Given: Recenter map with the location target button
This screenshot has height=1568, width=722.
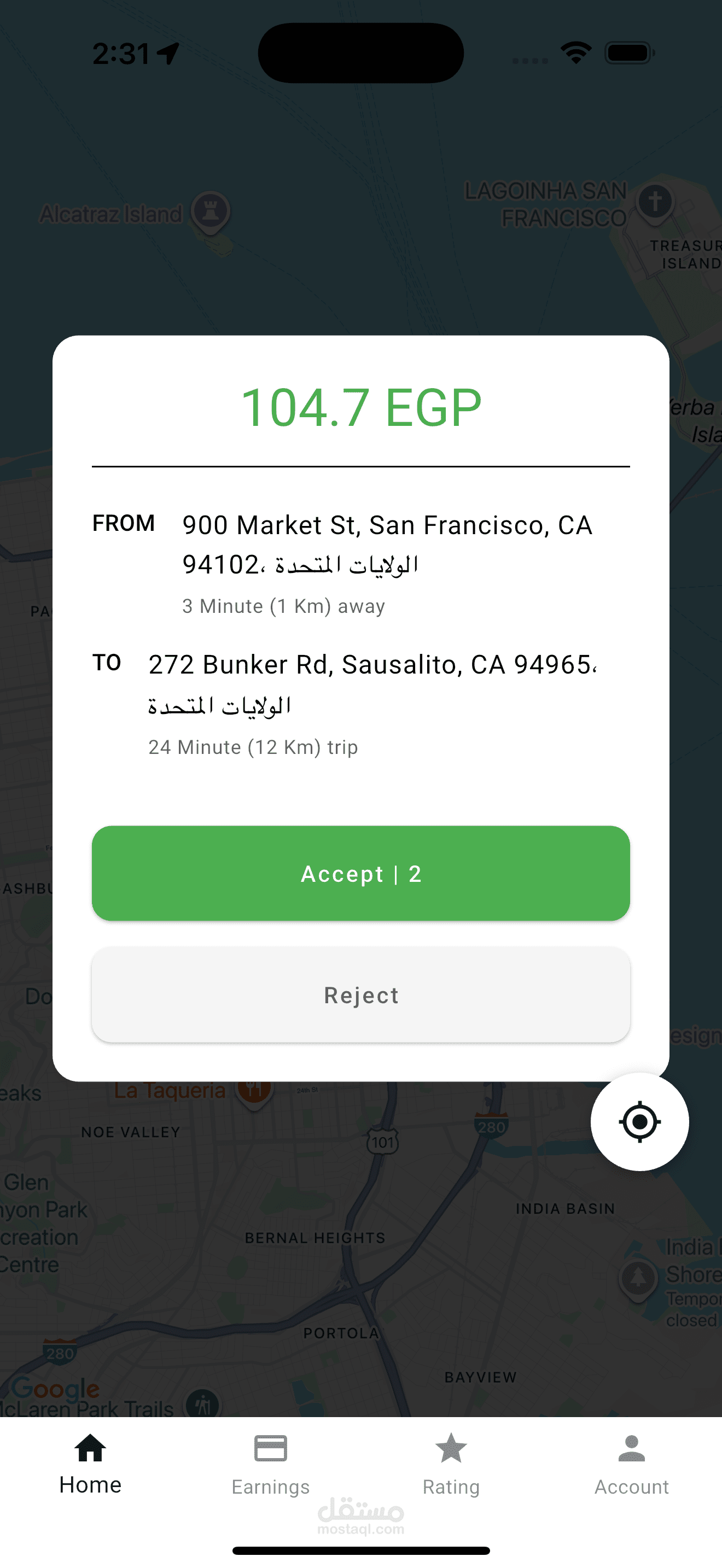Looking at the screenshot, I should pyautogui.click(x=639, y=1121).
